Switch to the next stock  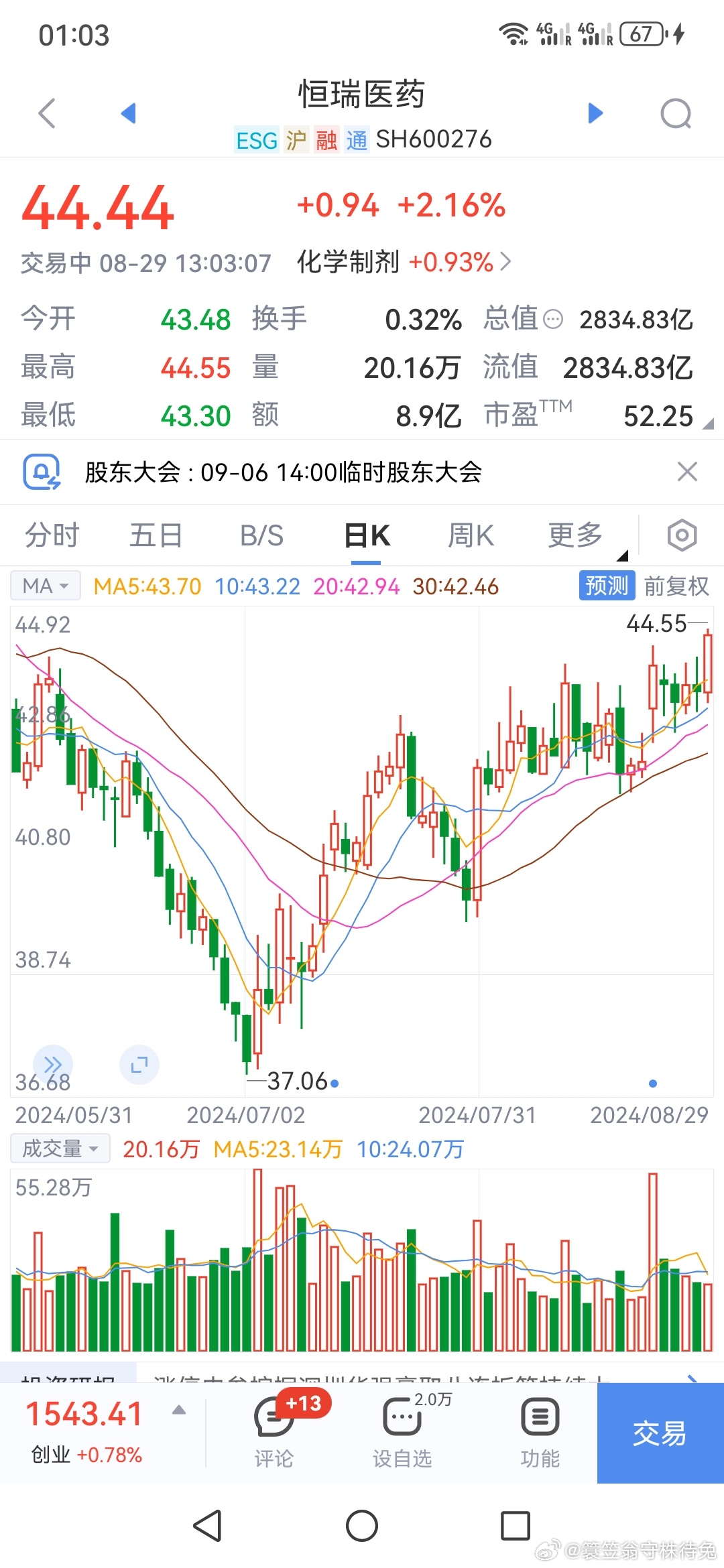pyautogui.click(x=595, y=113)
